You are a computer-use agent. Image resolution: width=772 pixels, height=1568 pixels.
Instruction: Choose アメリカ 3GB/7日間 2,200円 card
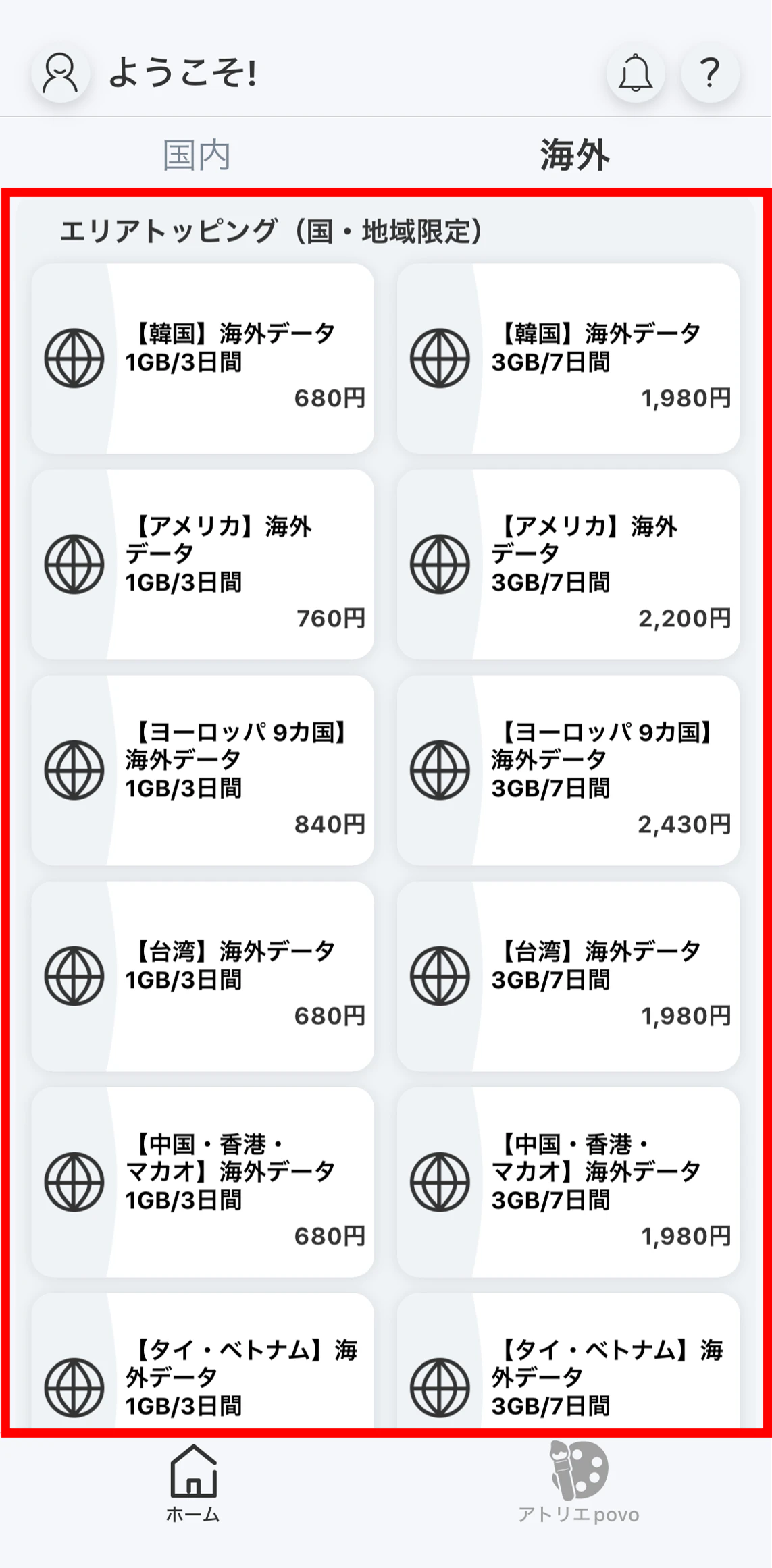[568, 564]
